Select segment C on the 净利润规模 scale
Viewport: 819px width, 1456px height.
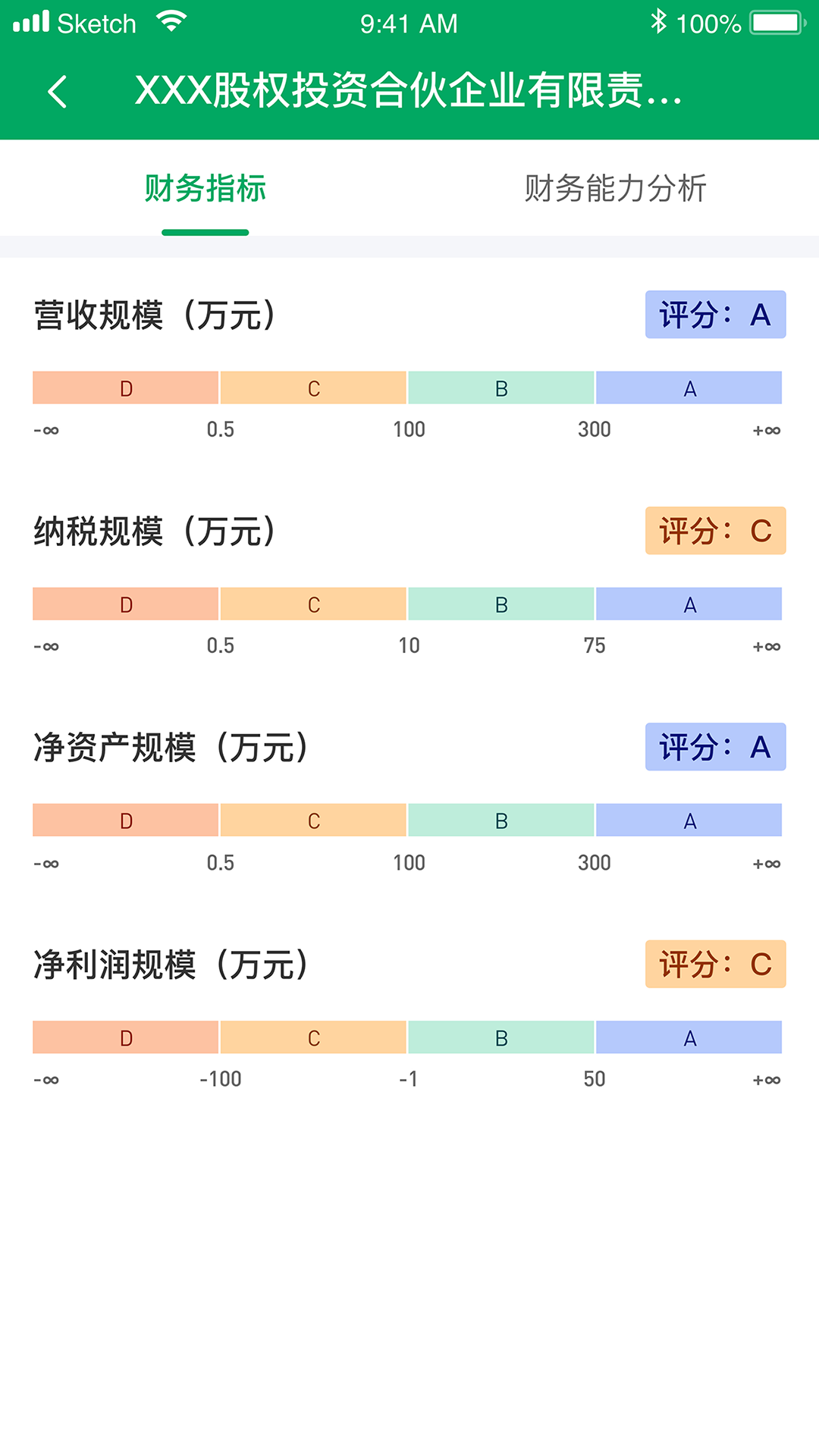313,1037
